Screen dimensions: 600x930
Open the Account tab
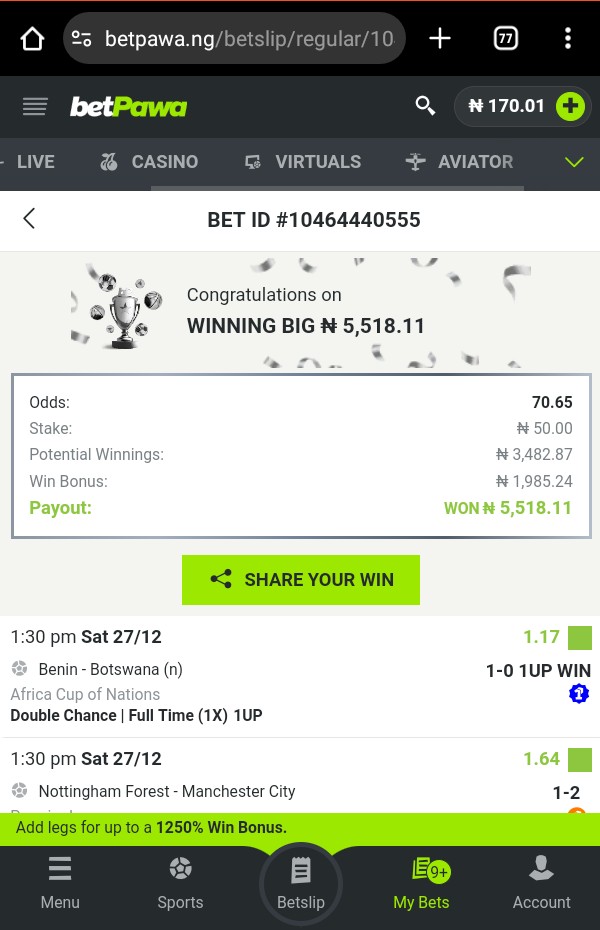pos(541,883)
